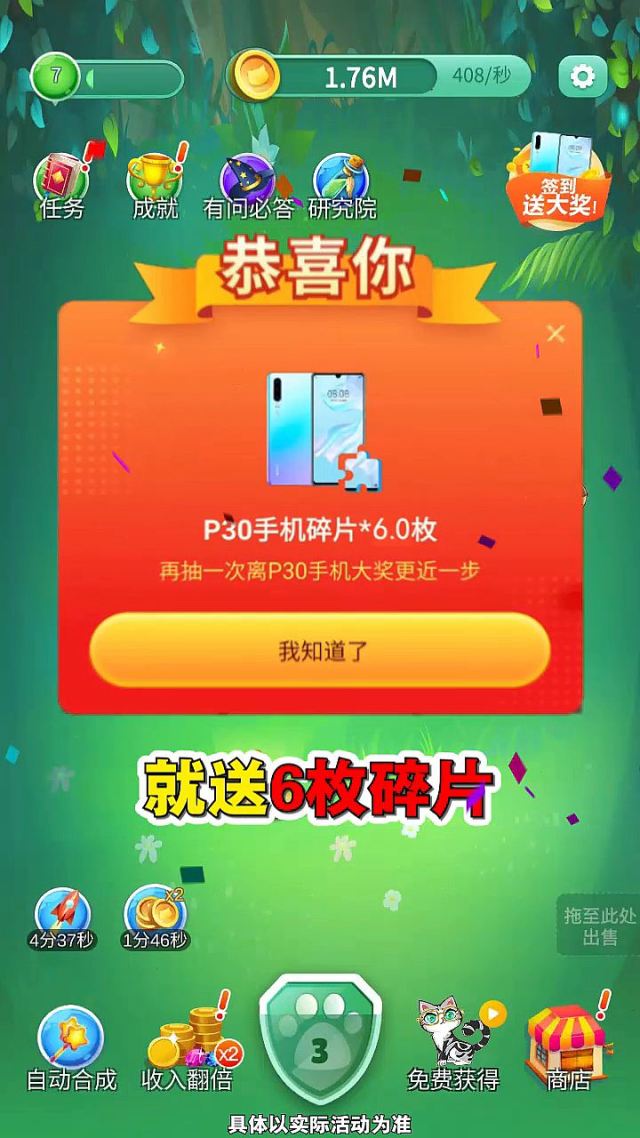Activate 自动合成 auto-merge
This screenshot has height=1138, width=640.
click(71, 1049)
